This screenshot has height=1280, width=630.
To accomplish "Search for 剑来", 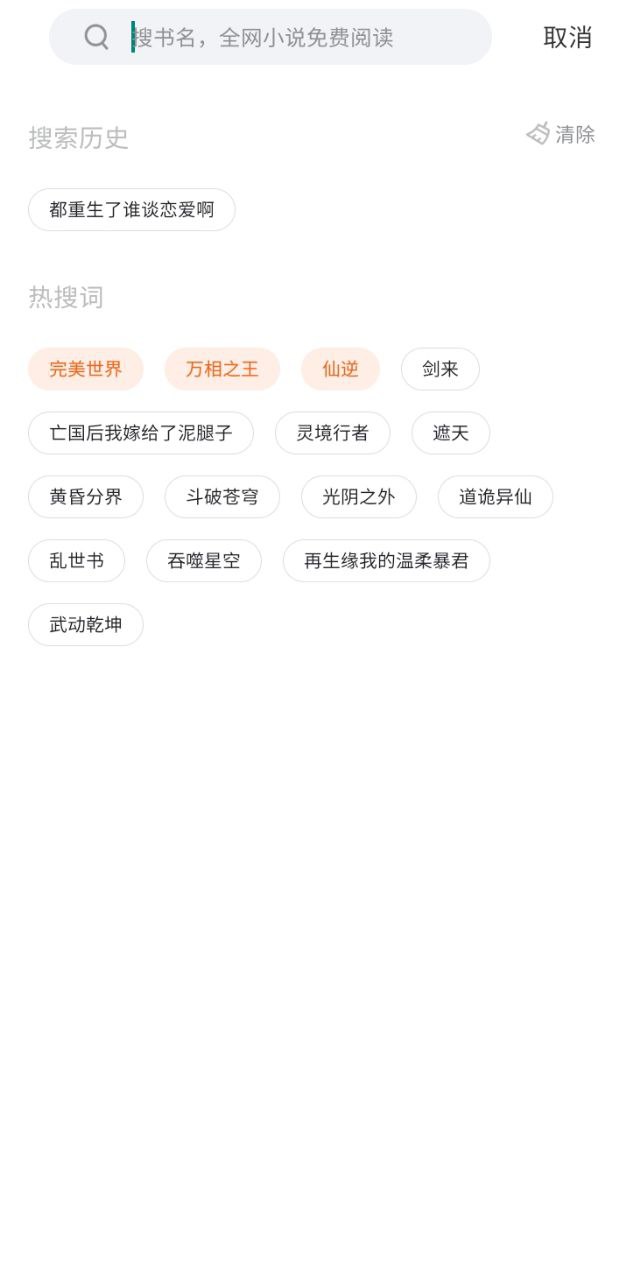I will pos(440,369).
